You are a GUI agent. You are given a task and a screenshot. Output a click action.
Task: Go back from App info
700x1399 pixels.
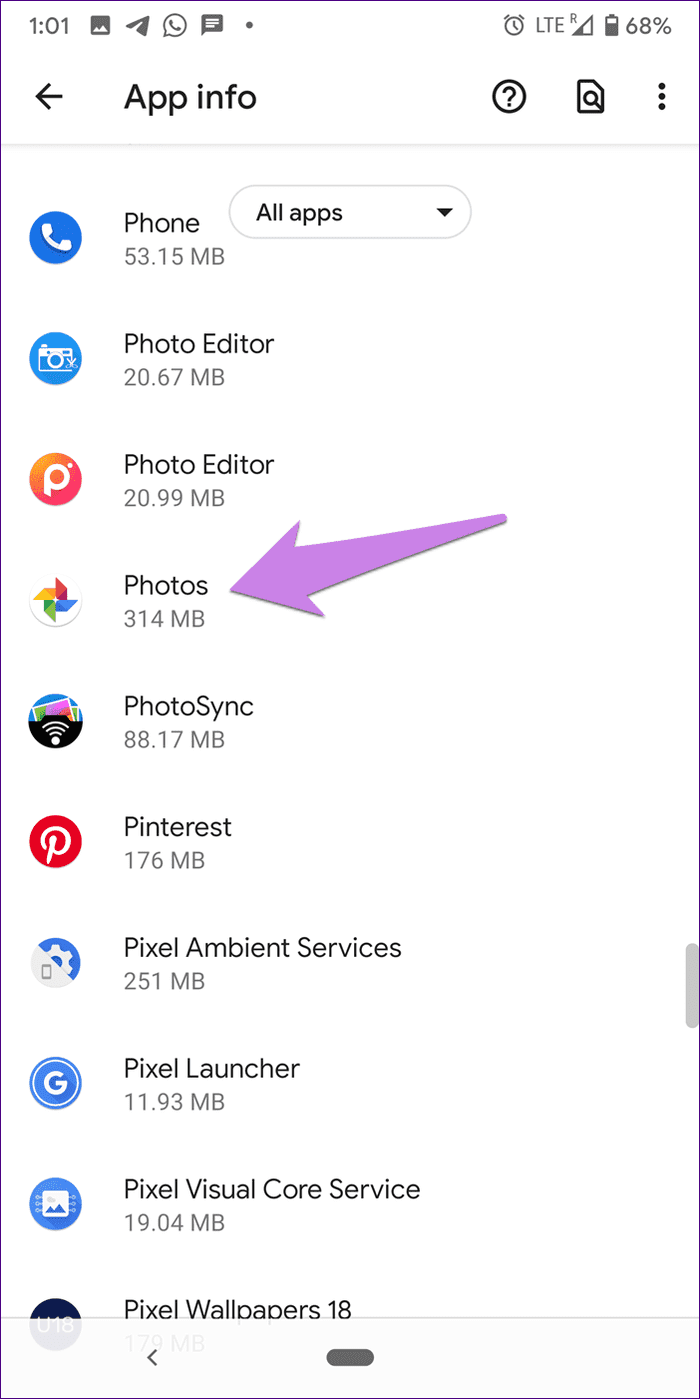(x=48, y=97)
